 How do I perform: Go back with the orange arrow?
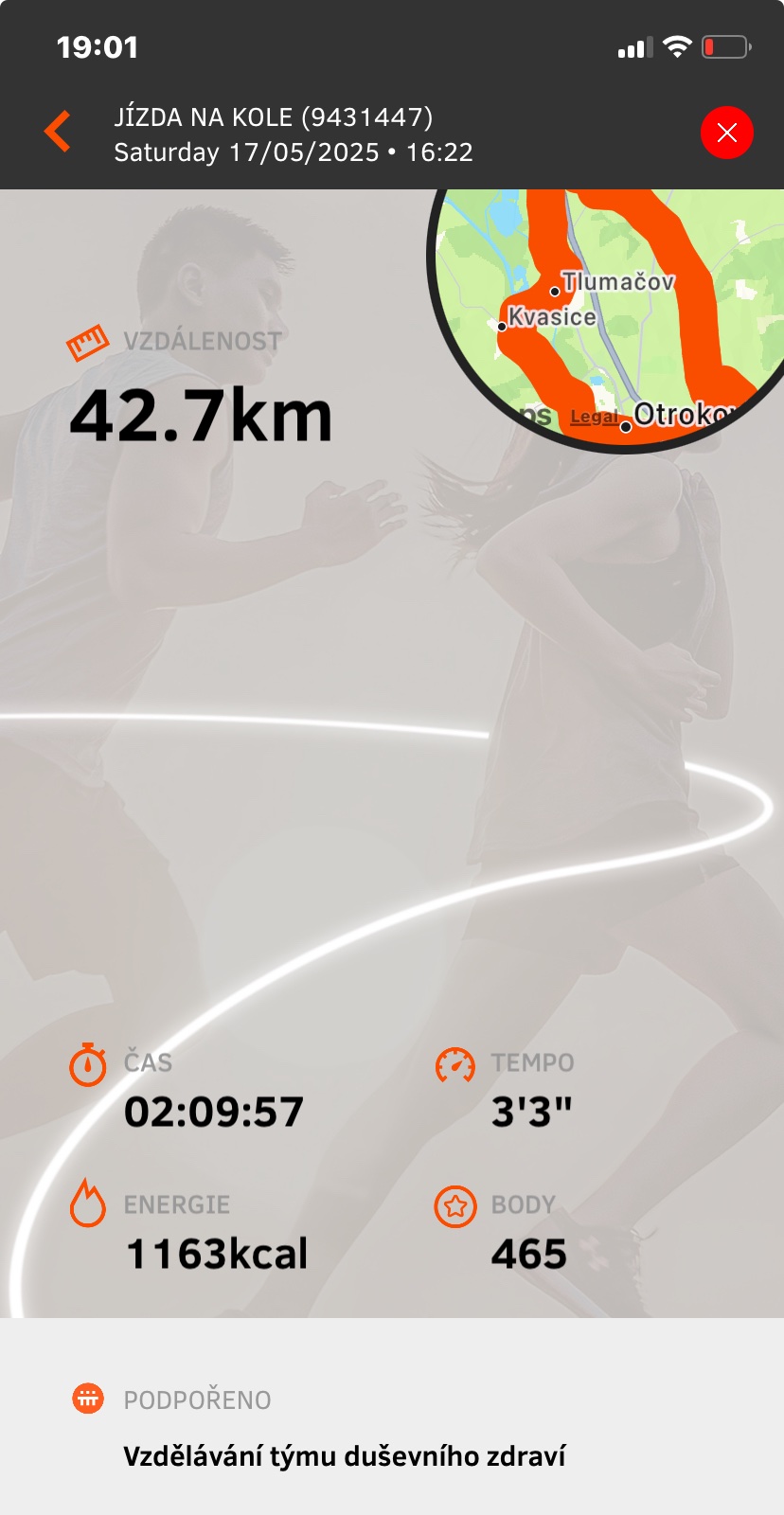pyautogui.click(x=58, y=132)
